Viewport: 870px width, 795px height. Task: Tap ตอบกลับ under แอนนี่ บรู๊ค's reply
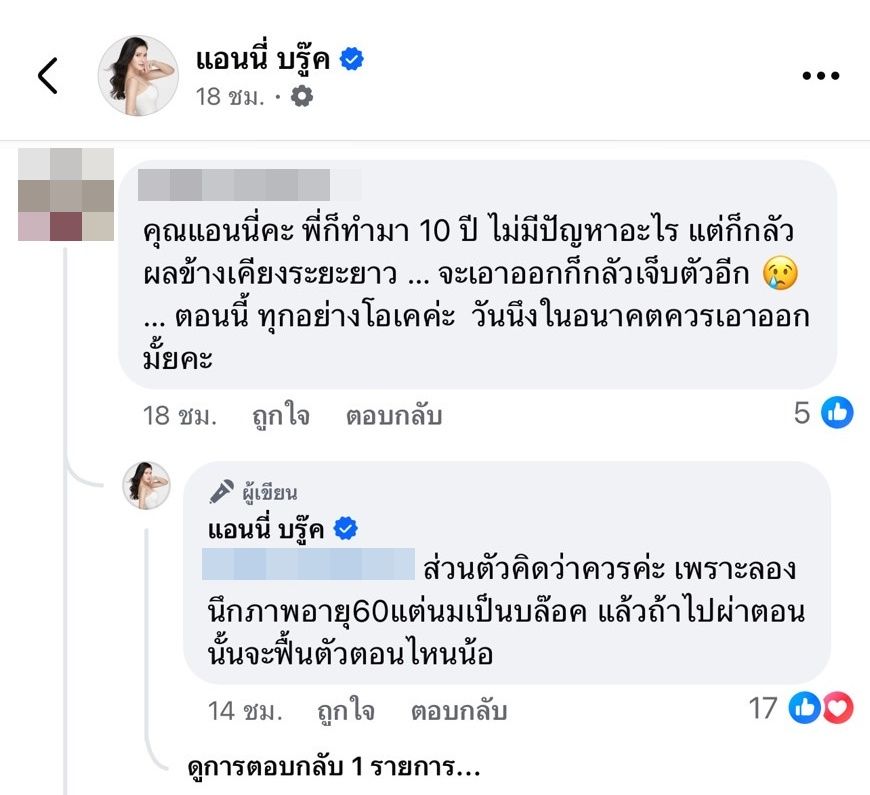click(458, 711)
